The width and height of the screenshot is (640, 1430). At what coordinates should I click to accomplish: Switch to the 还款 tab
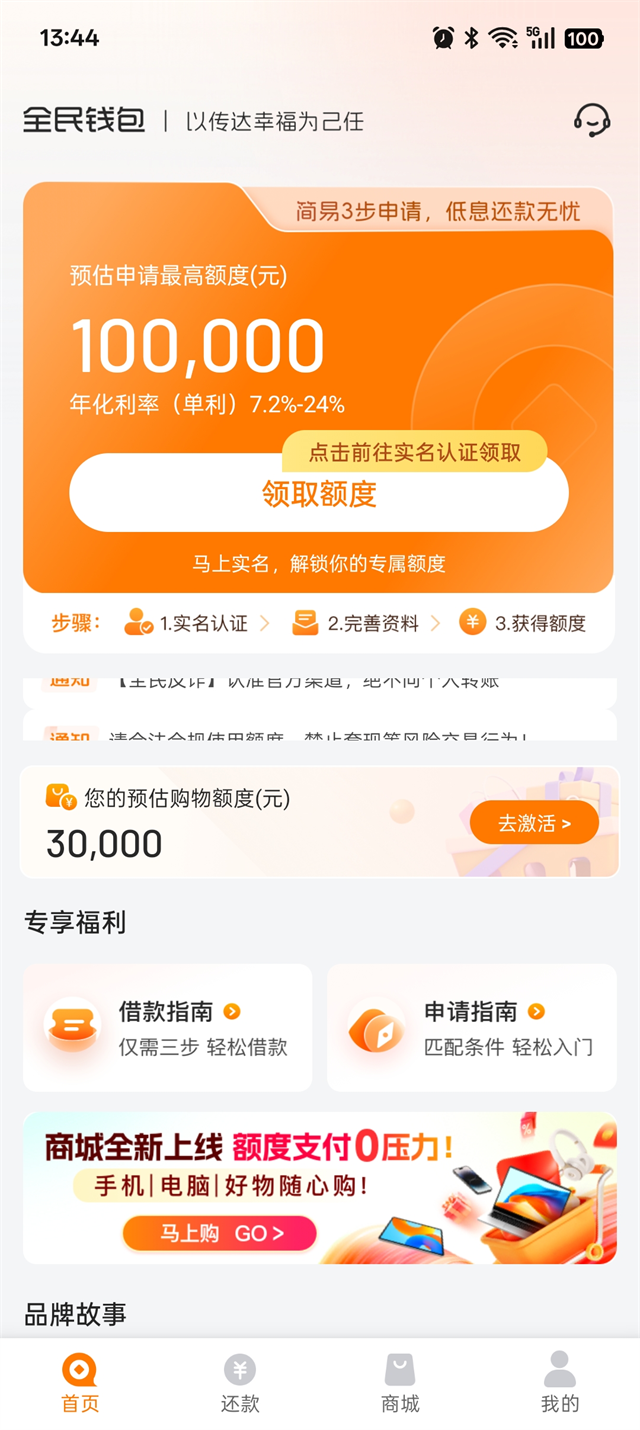coord(240,1384)
